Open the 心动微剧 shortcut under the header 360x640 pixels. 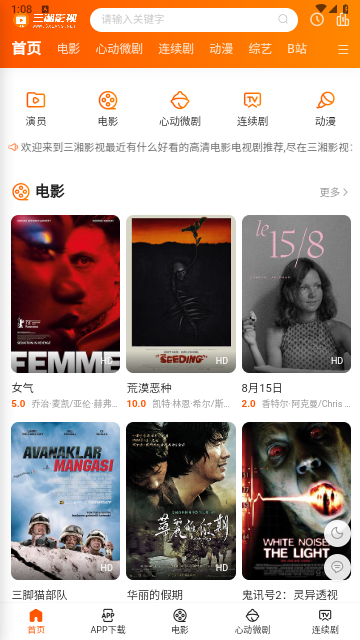point(180,109)
